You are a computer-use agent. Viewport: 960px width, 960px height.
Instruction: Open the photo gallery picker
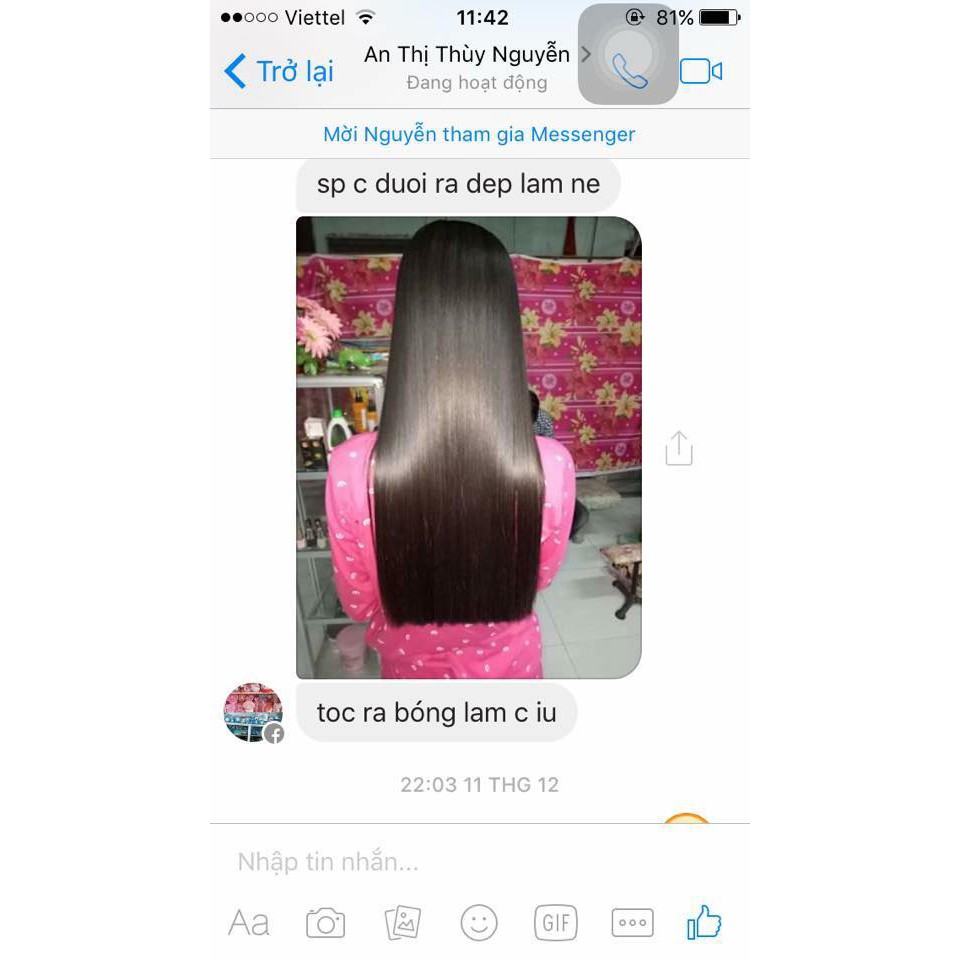[x=402, y=922]
